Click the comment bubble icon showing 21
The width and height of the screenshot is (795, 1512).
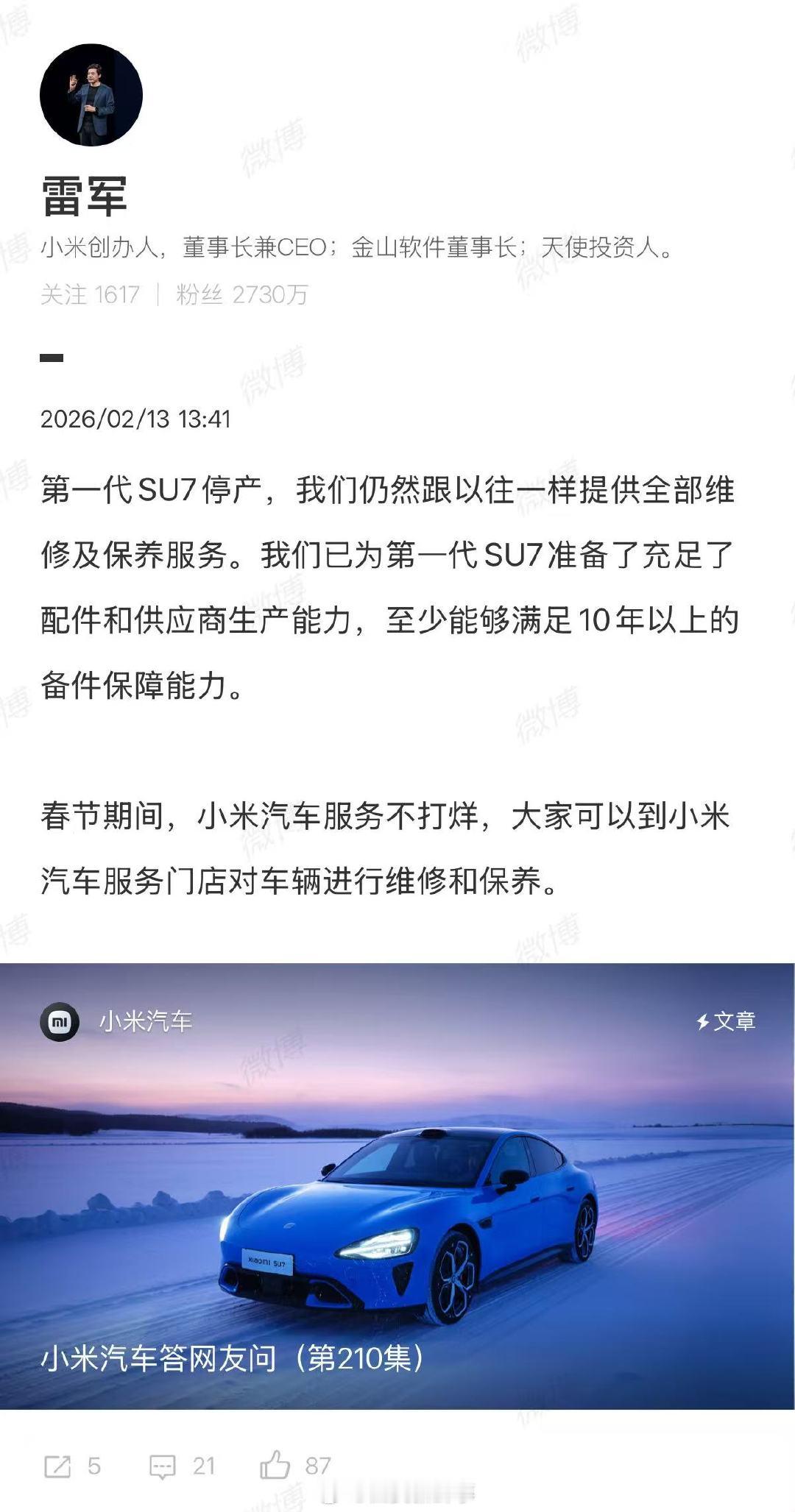[x=163, y=1466]
